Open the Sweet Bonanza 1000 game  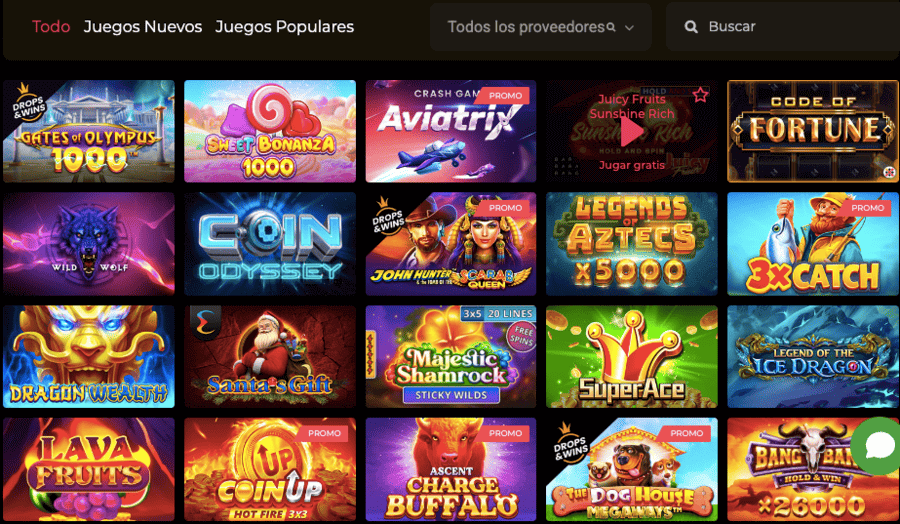click(270, 131)
